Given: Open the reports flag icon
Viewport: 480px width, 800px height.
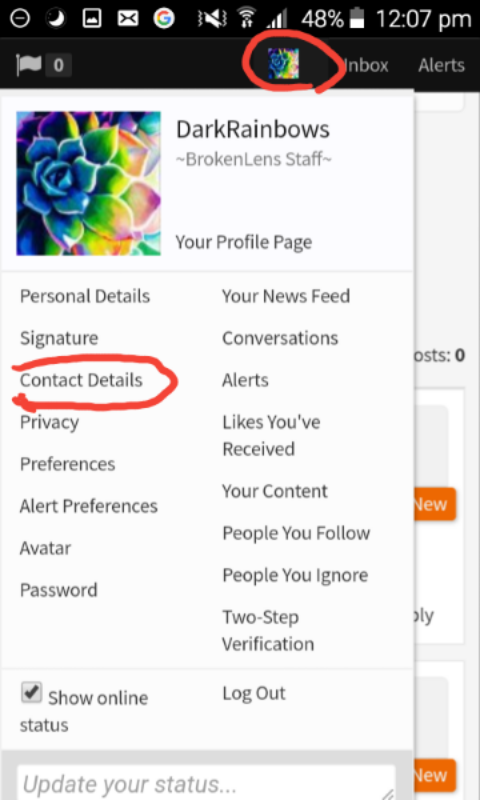Looking at the screenshot, I should click(29, 65).
